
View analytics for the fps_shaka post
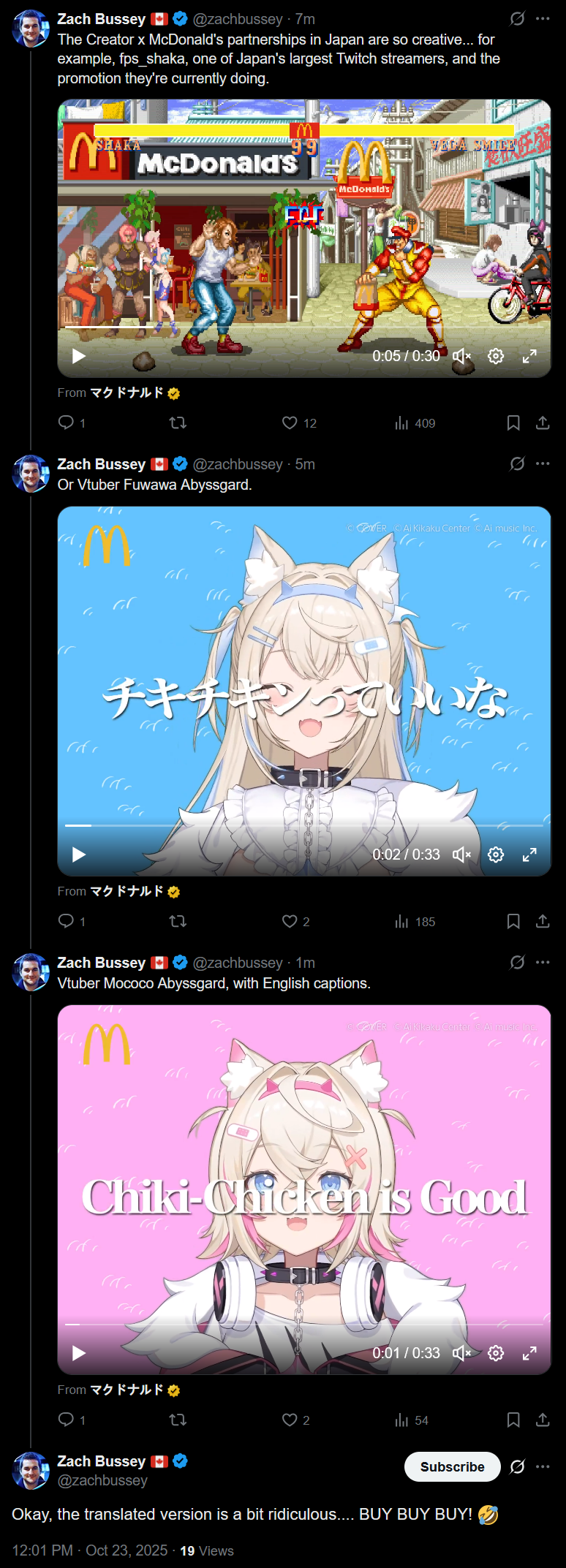point(402,423)
